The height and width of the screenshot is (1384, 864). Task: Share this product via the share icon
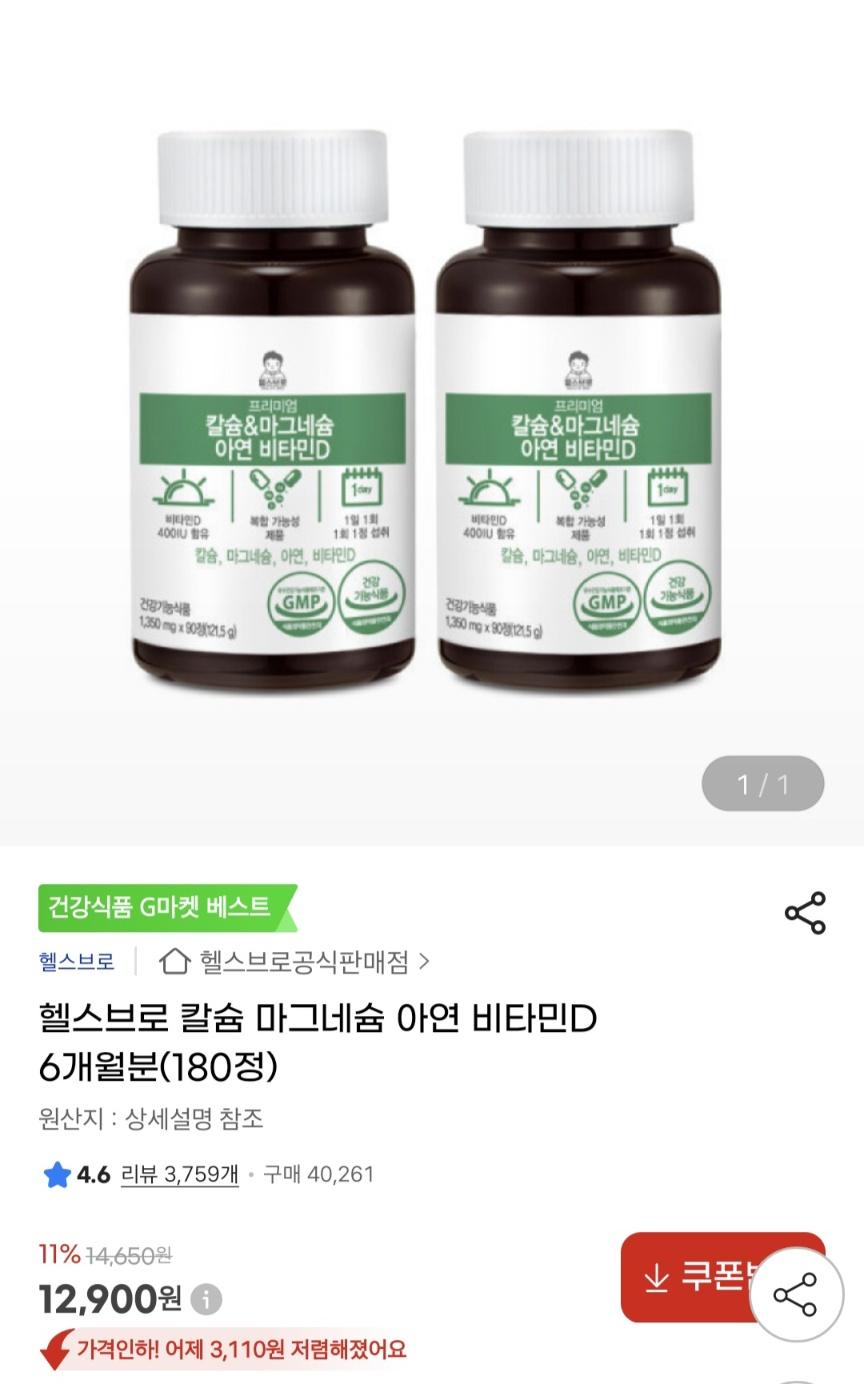click(x=804, y=913)
